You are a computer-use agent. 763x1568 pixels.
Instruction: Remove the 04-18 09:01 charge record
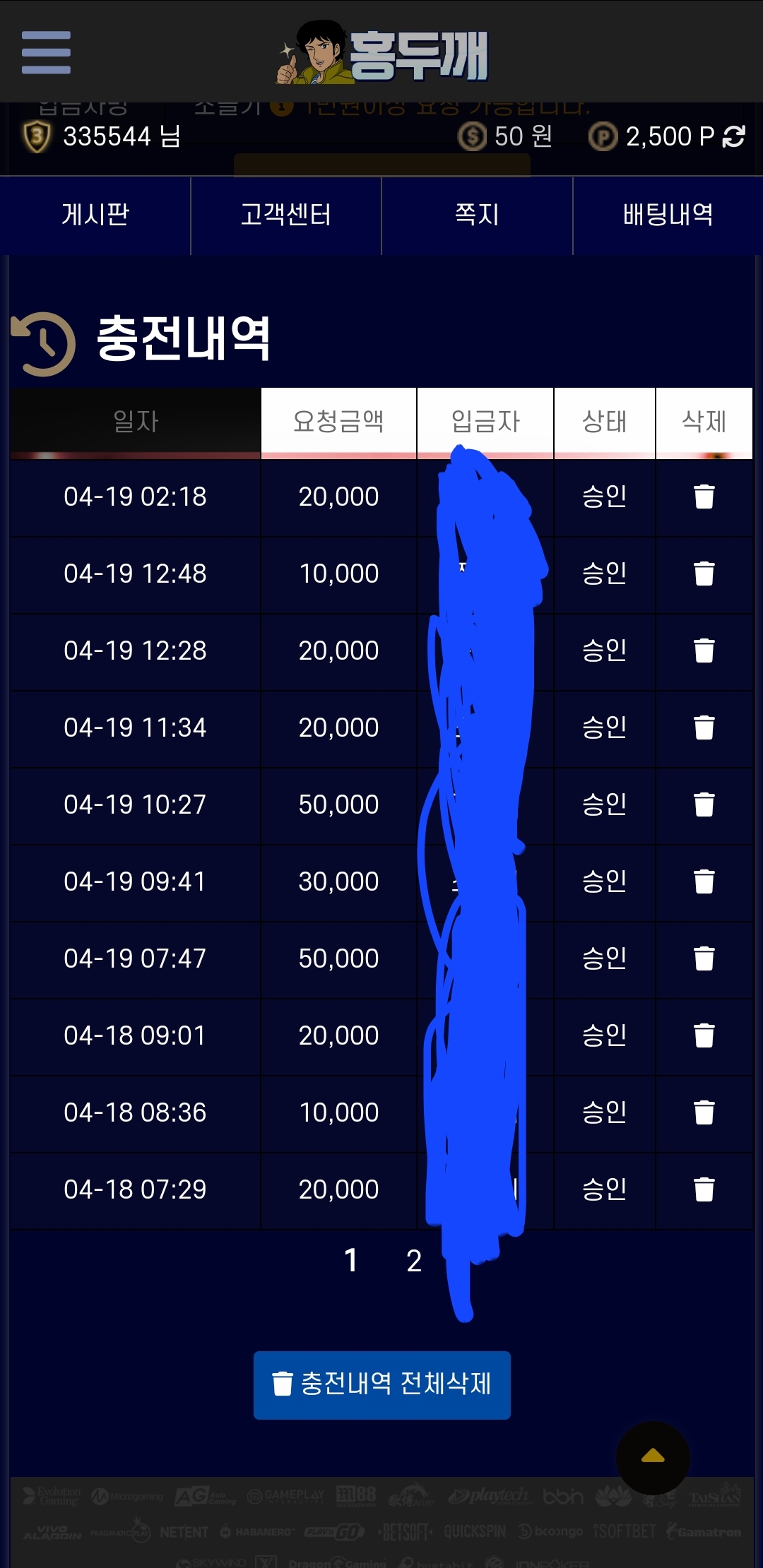pyautogui.click(x=704, y=1035)
